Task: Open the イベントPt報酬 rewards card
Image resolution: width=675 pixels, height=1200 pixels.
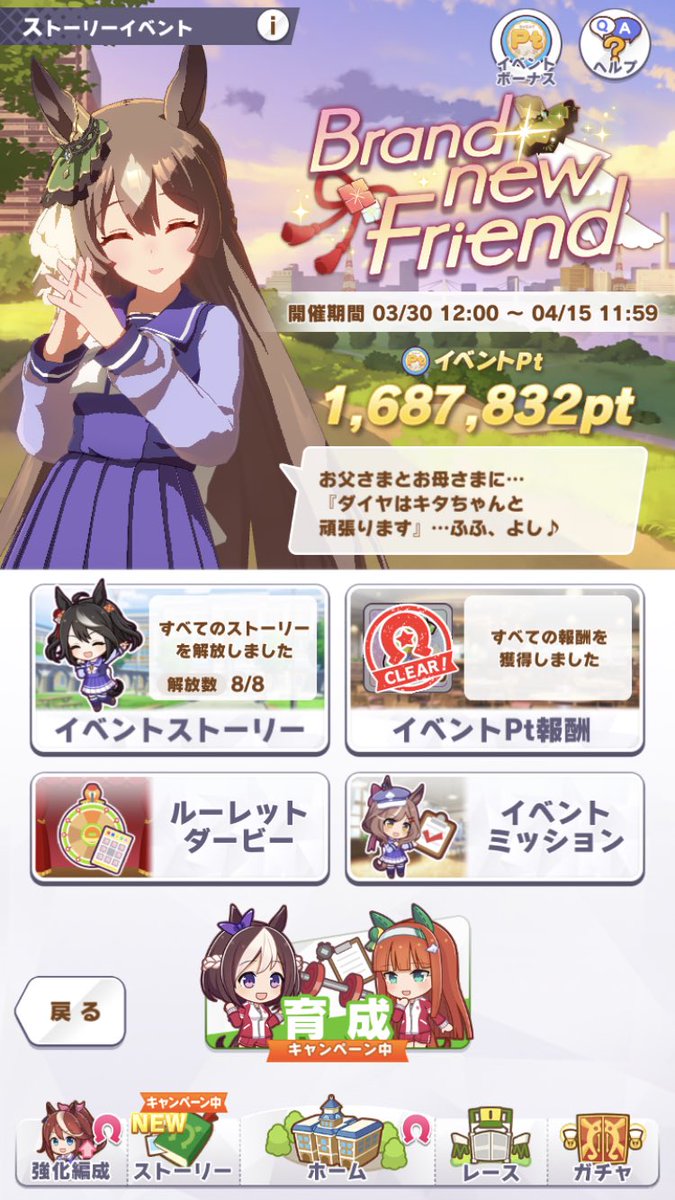Action: tap(495, 667)
